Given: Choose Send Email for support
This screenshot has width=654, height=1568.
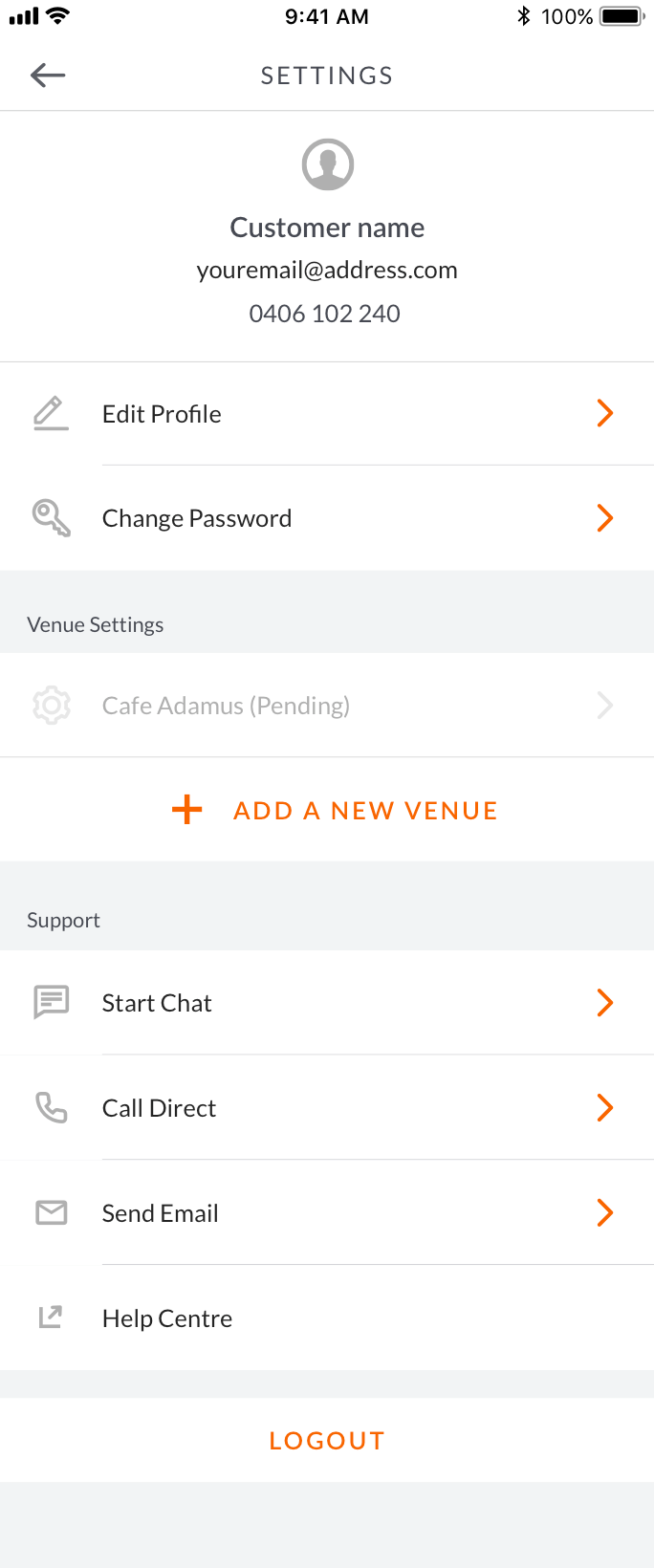Looking at the screenshot, I should 325,1213.
